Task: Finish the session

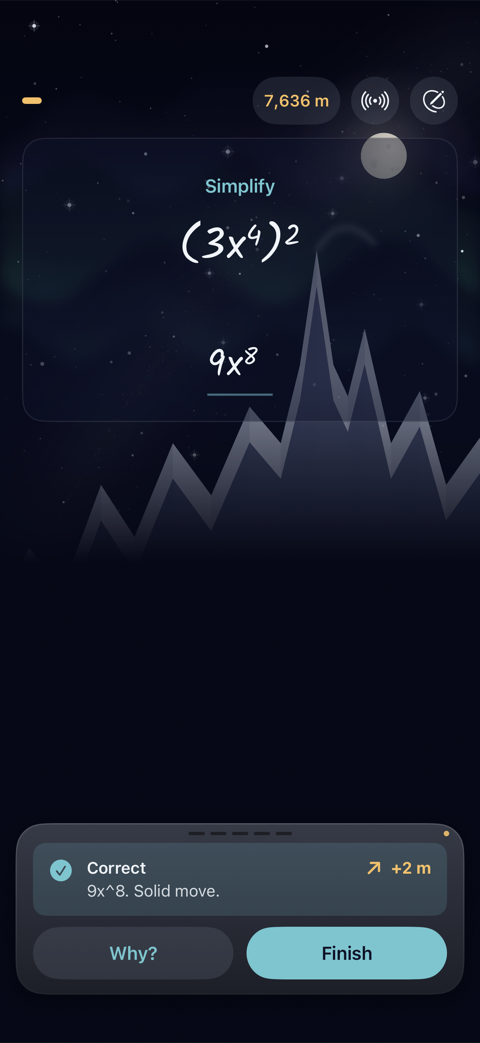Action: (x=346, y=953)
